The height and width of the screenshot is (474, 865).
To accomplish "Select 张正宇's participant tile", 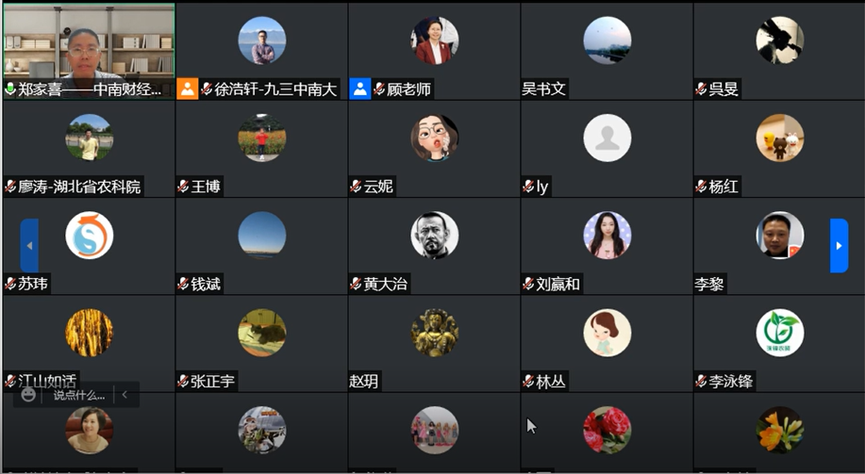I will [261, 335].
